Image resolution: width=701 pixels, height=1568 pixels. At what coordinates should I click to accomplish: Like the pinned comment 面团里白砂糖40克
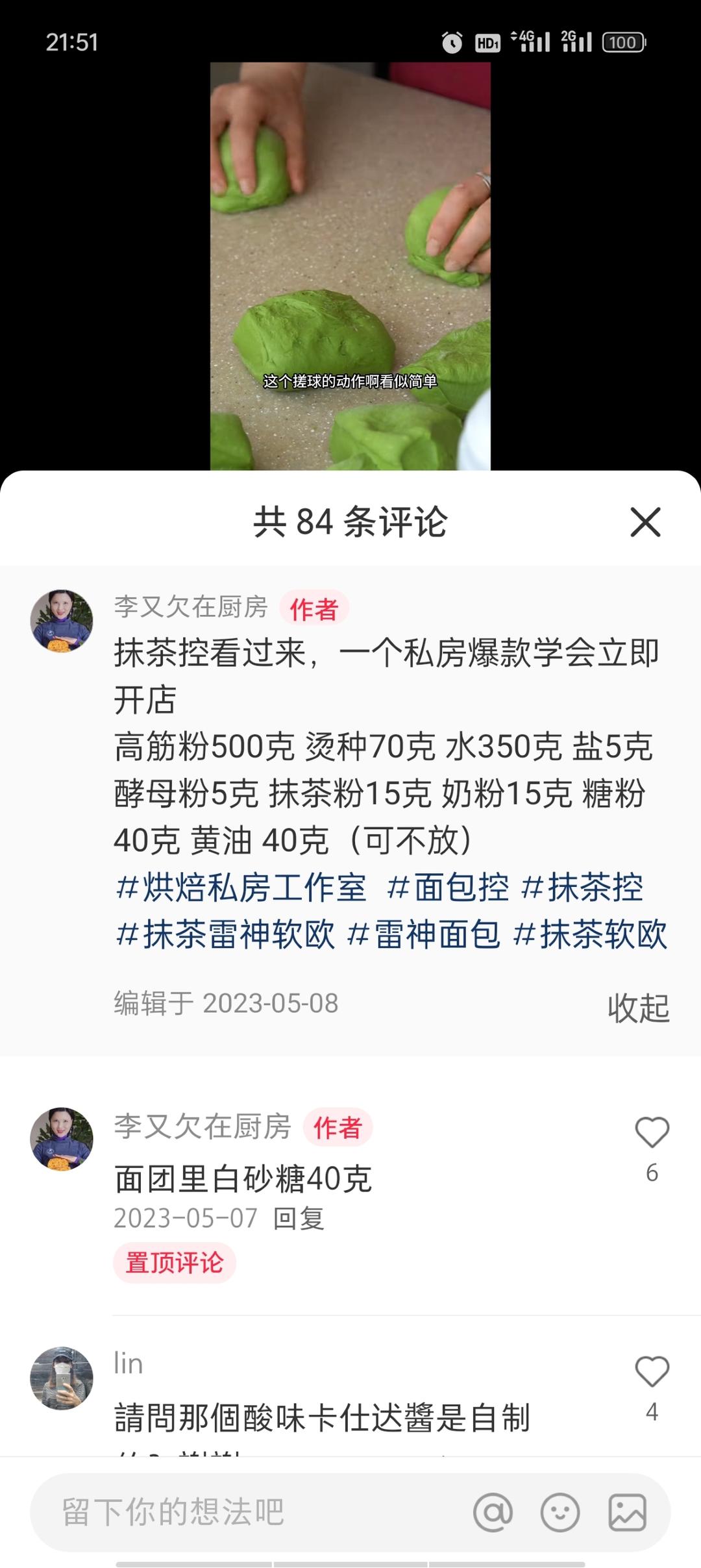[652, 1133]
